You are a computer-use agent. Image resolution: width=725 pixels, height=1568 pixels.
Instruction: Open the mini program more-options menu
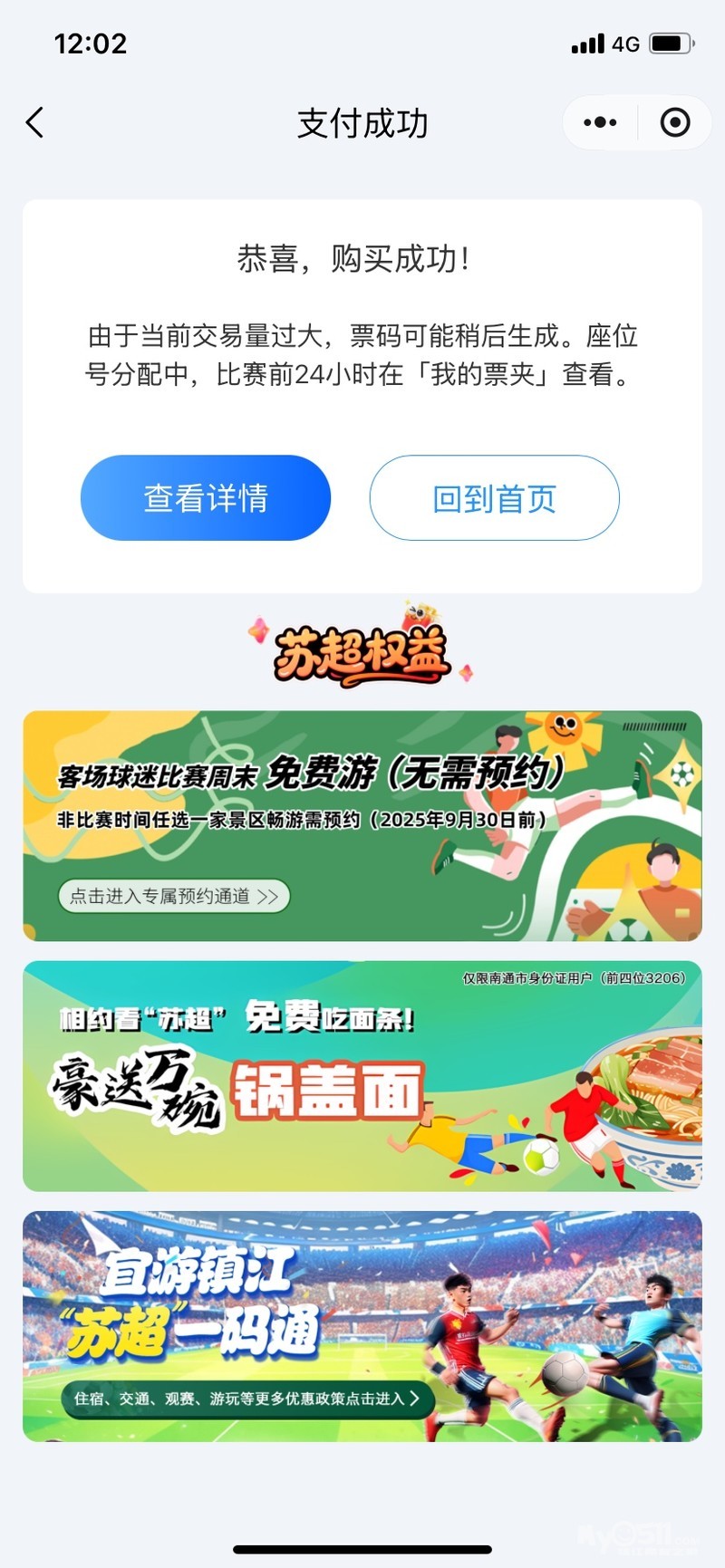click(600, 122)
